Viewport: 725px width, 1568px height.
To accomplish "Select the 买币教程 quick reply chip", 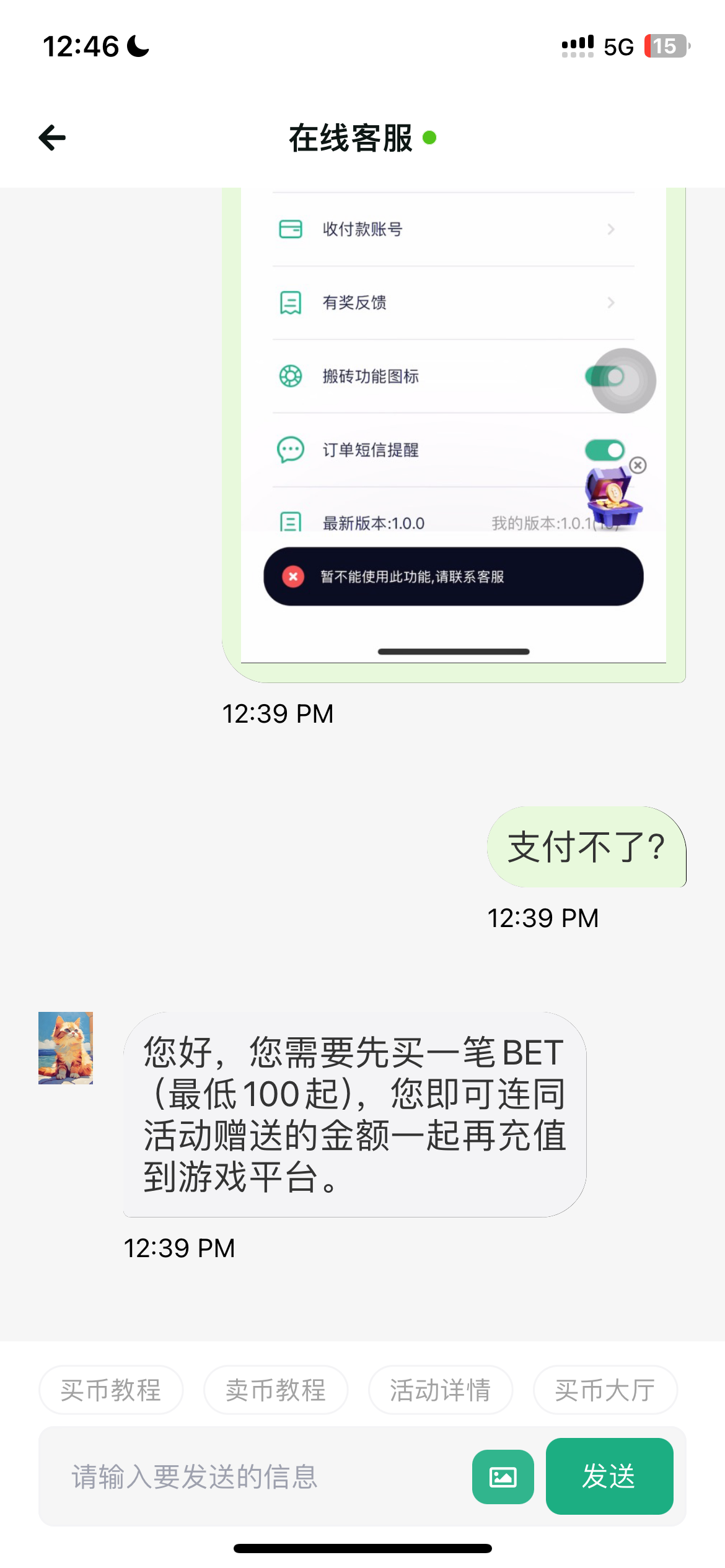I will 111,1390.
